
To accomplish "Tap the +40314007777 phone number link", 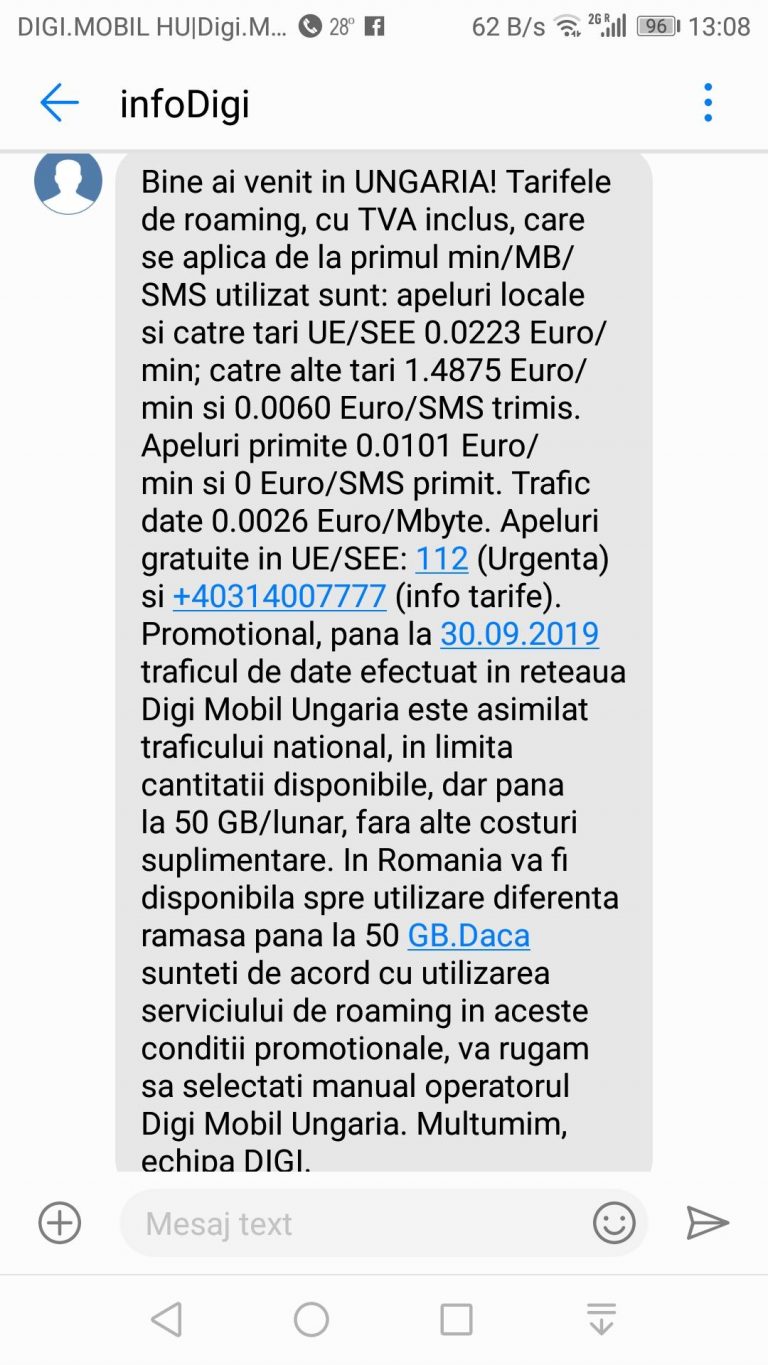I will point(279,596).
